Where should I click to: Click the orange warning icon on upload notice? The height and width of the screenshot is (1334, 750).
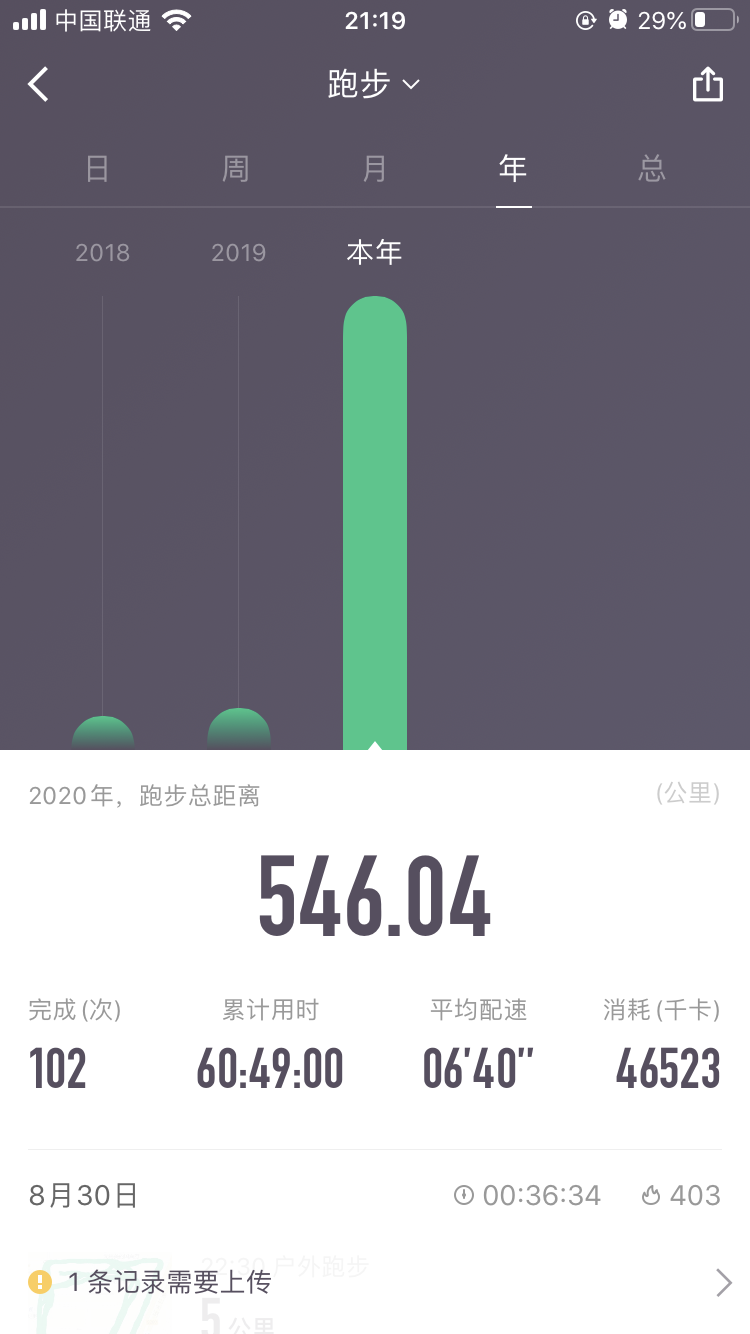pyautogui.click(x=40, y=1281)
